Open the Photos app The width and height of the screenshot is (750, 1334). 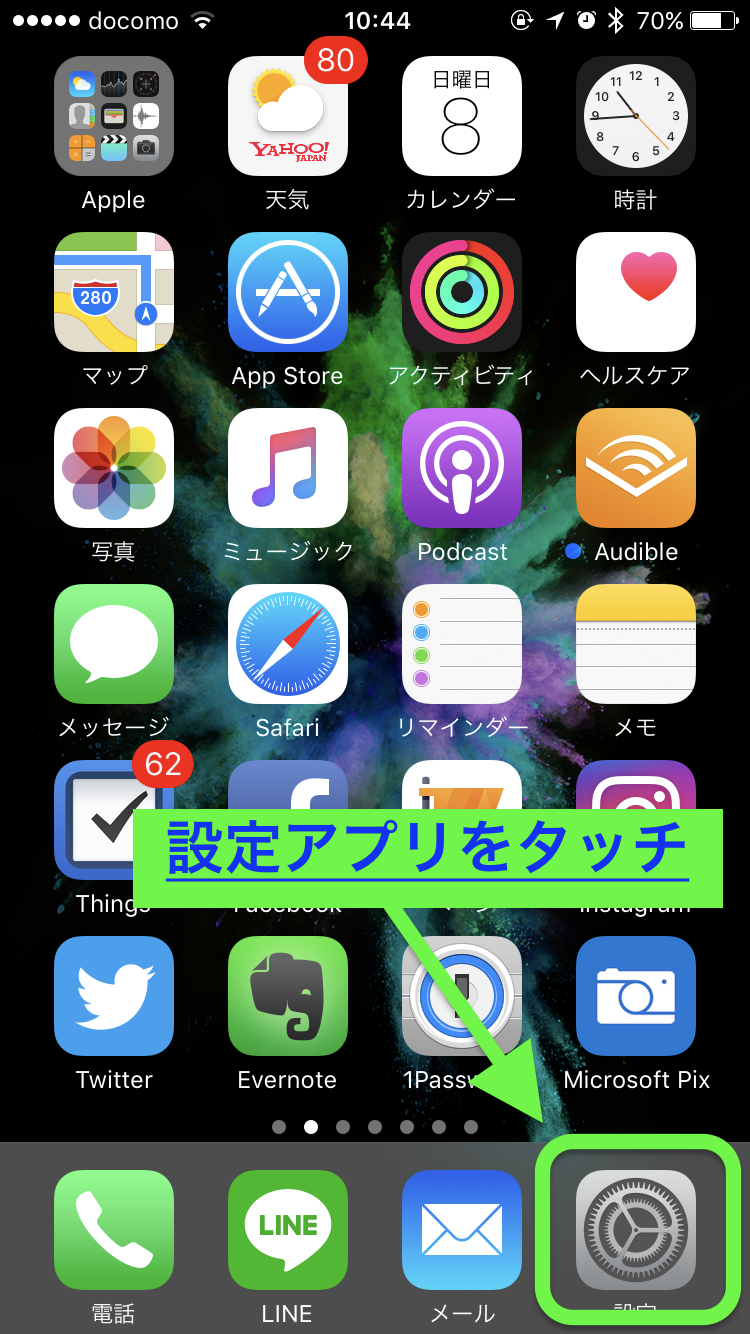114,468
